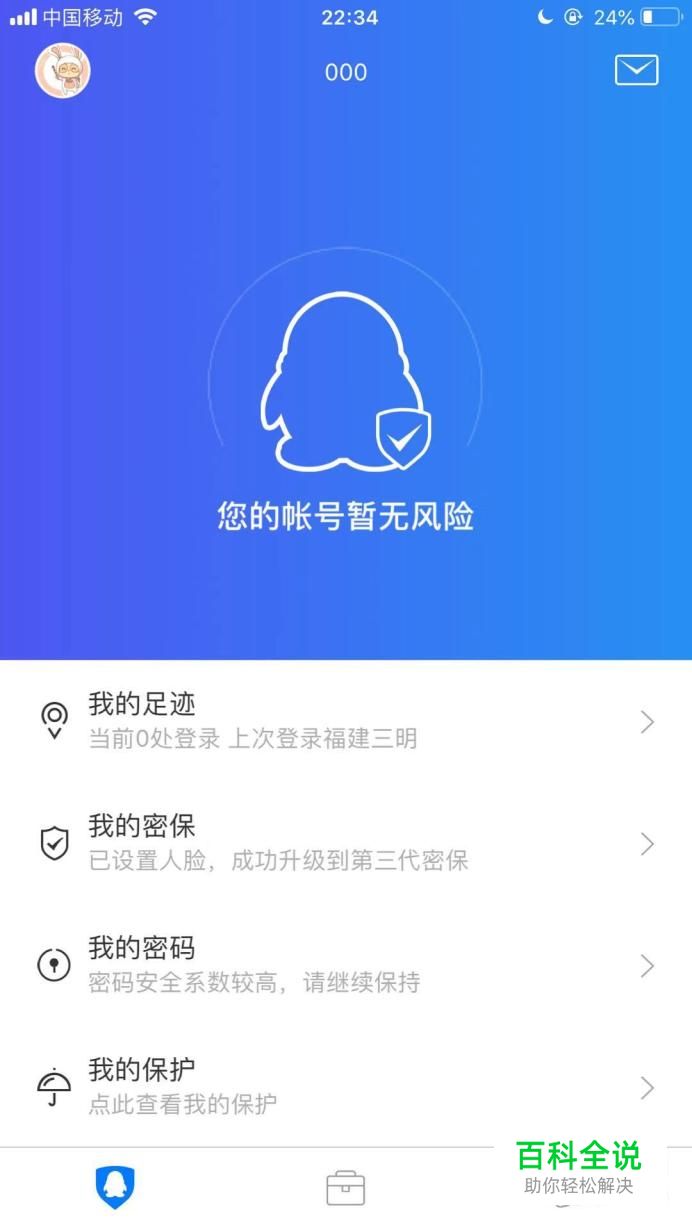692x1230 pixels.
Task: Open the mail messages icon
Action: point(636,70)
